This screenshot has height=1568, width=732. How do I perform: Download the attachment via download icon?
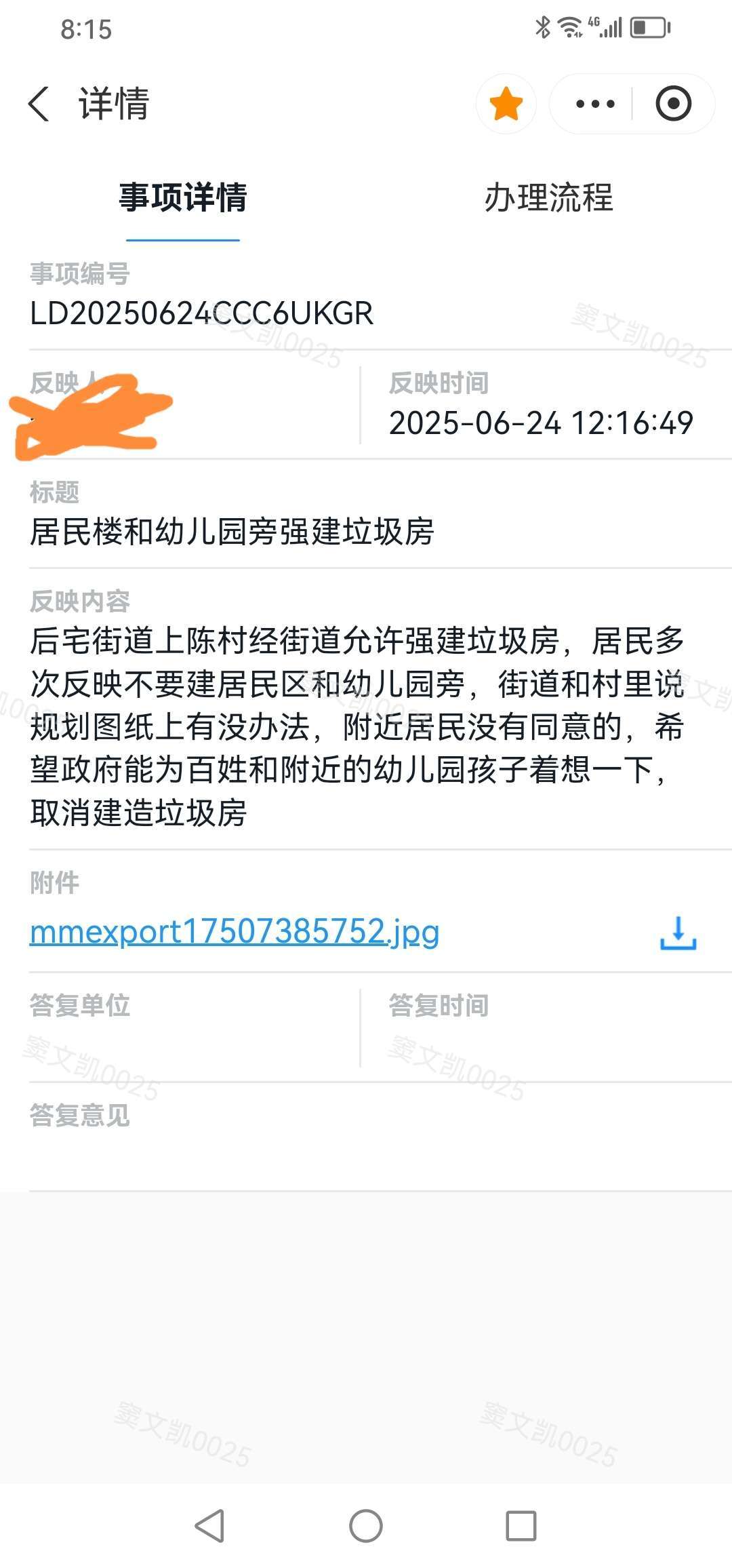[x=678, y=933]
